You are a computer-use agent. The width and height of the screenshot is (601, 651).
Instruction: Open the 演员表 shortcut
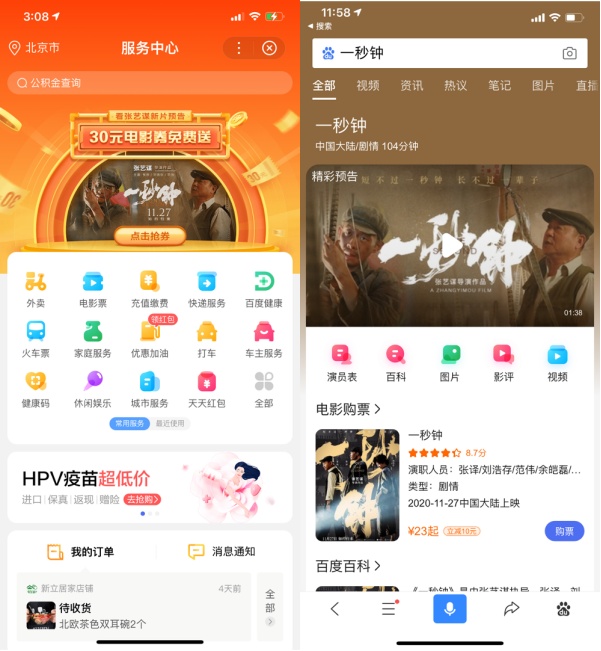coord(342,363)
